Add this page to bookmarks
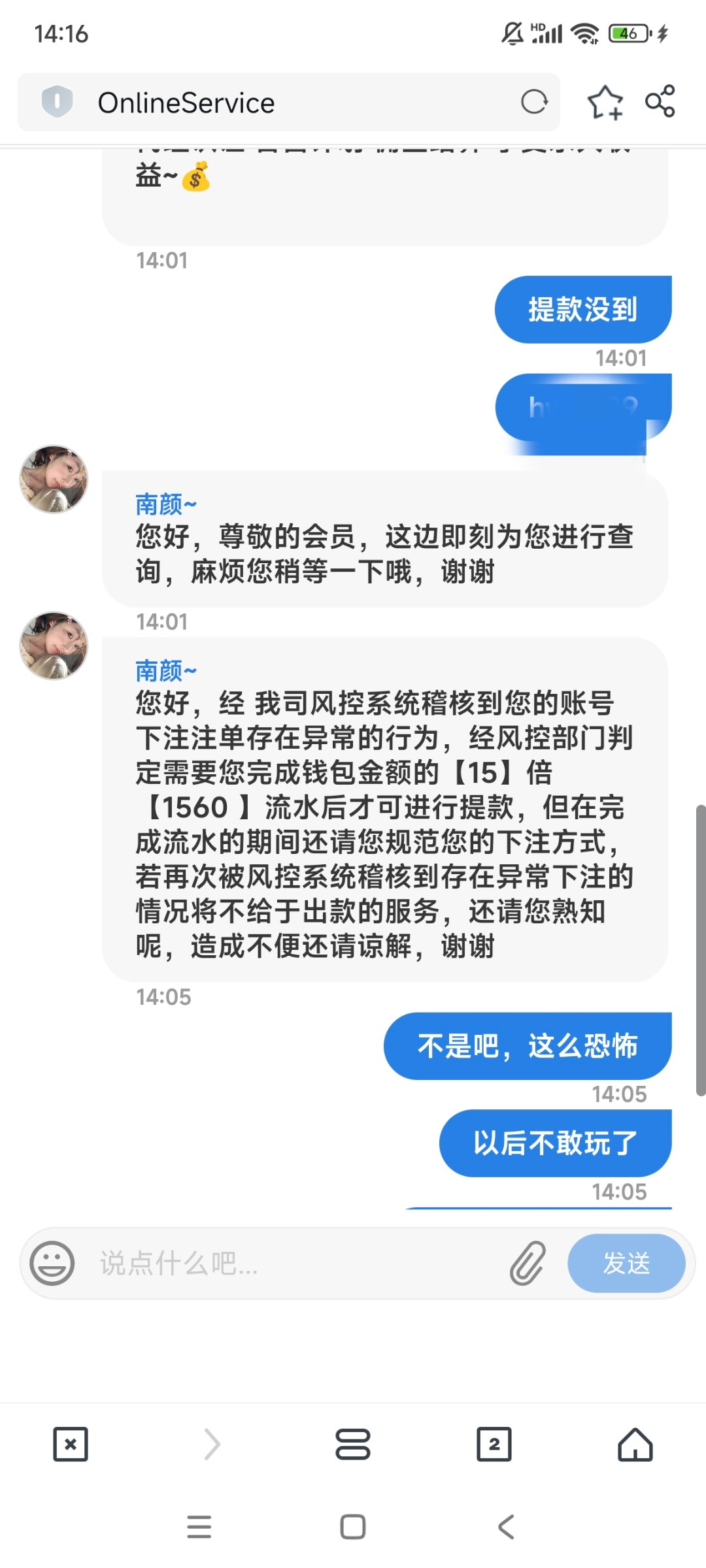This screenshot has height=1568, width=706. 605,103
